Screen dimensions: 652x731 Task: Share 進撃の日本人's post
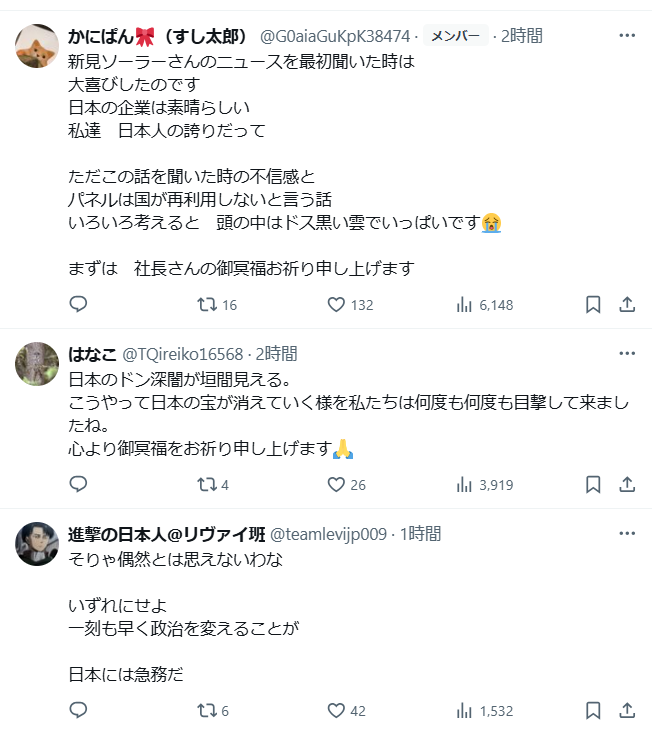[627, 710]
